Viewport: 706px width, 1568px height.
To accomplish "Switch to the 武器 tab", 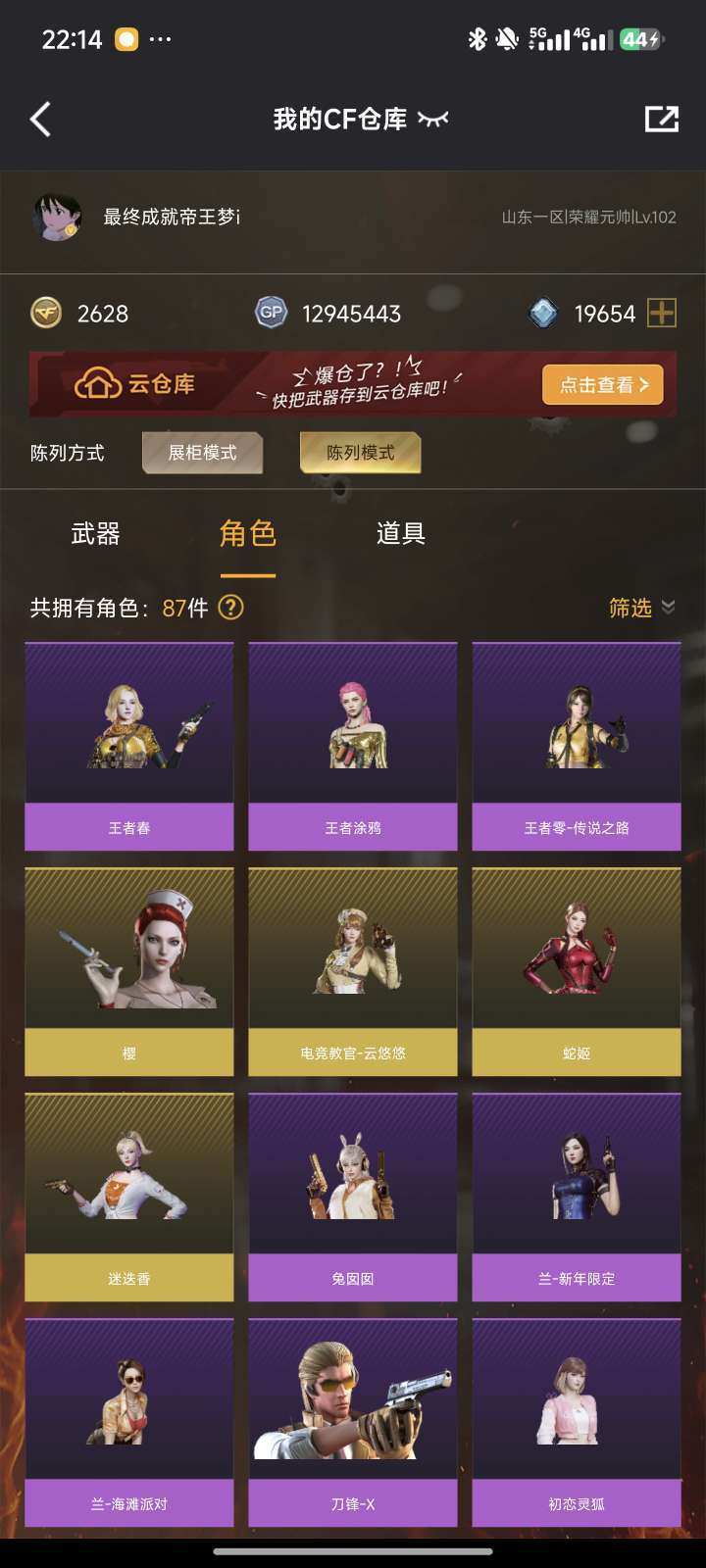I will coord(95,534).
